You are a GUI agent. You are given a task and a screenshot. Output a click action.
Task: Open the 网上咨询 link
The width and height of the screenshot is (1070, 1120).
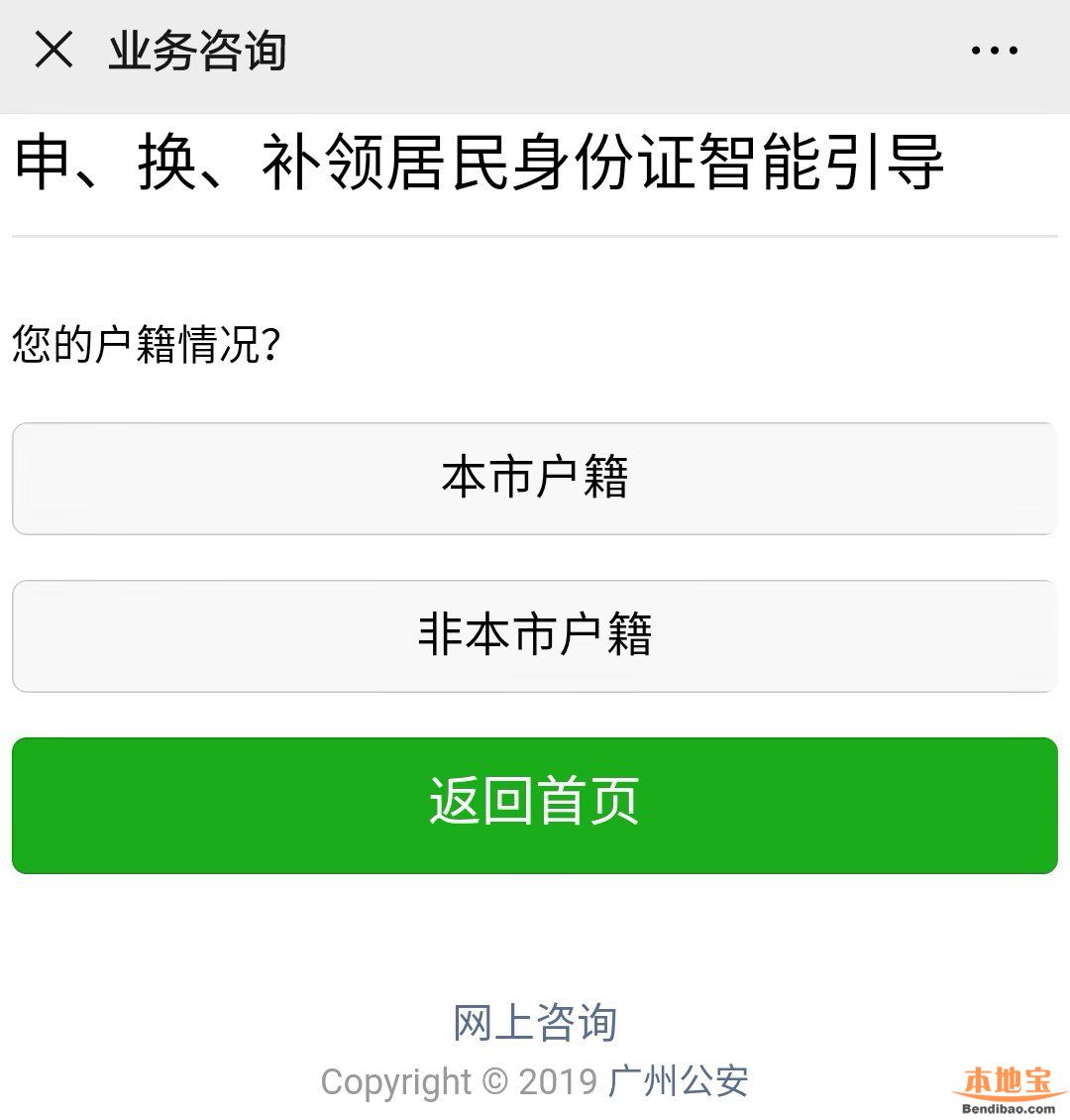point(535,1023)
